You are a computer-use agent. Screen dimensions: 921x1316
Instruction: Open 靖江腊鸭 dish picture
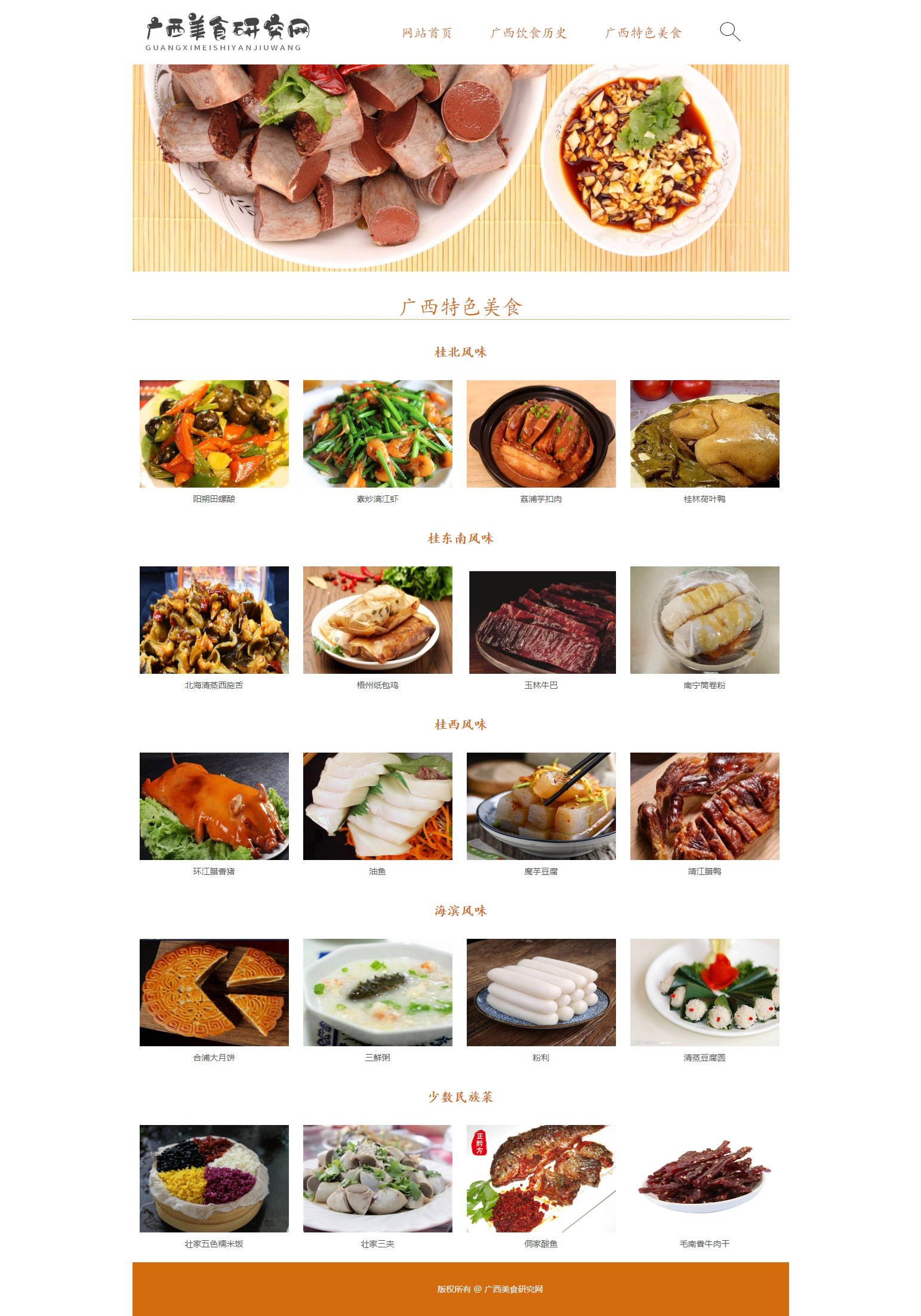click(704, 806)
